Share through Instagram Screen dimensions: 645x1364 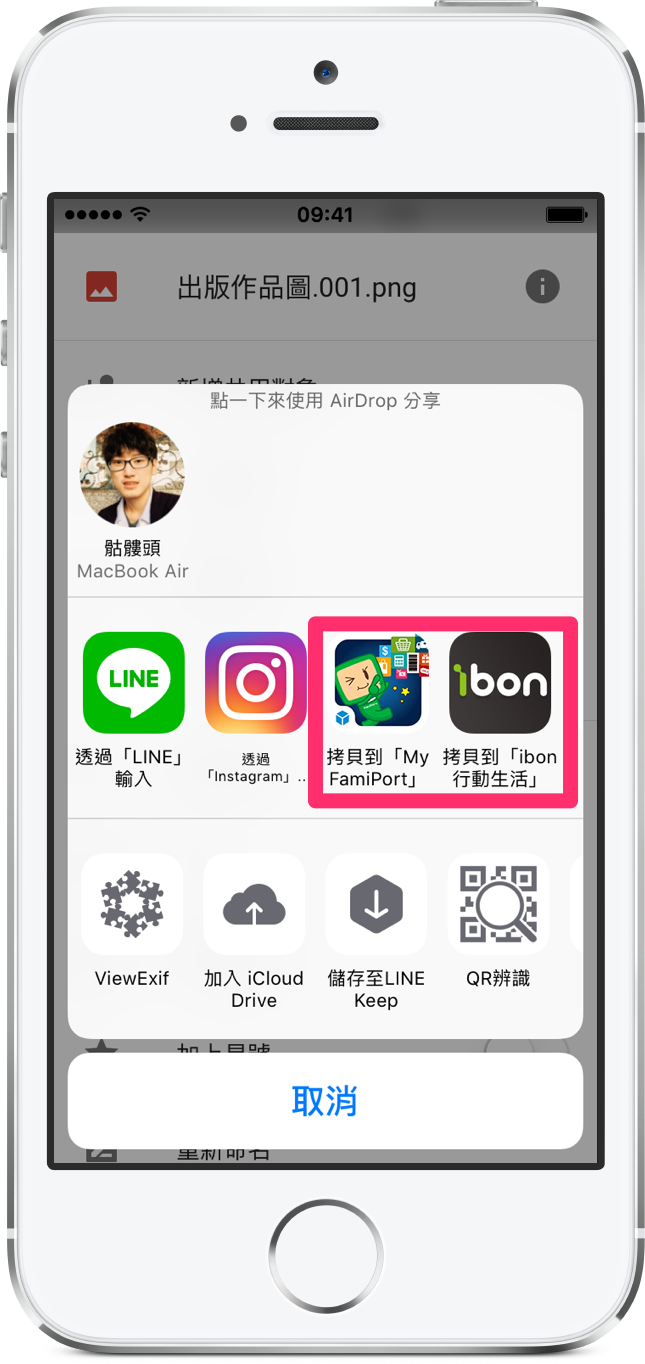click(x=256, y=682)
